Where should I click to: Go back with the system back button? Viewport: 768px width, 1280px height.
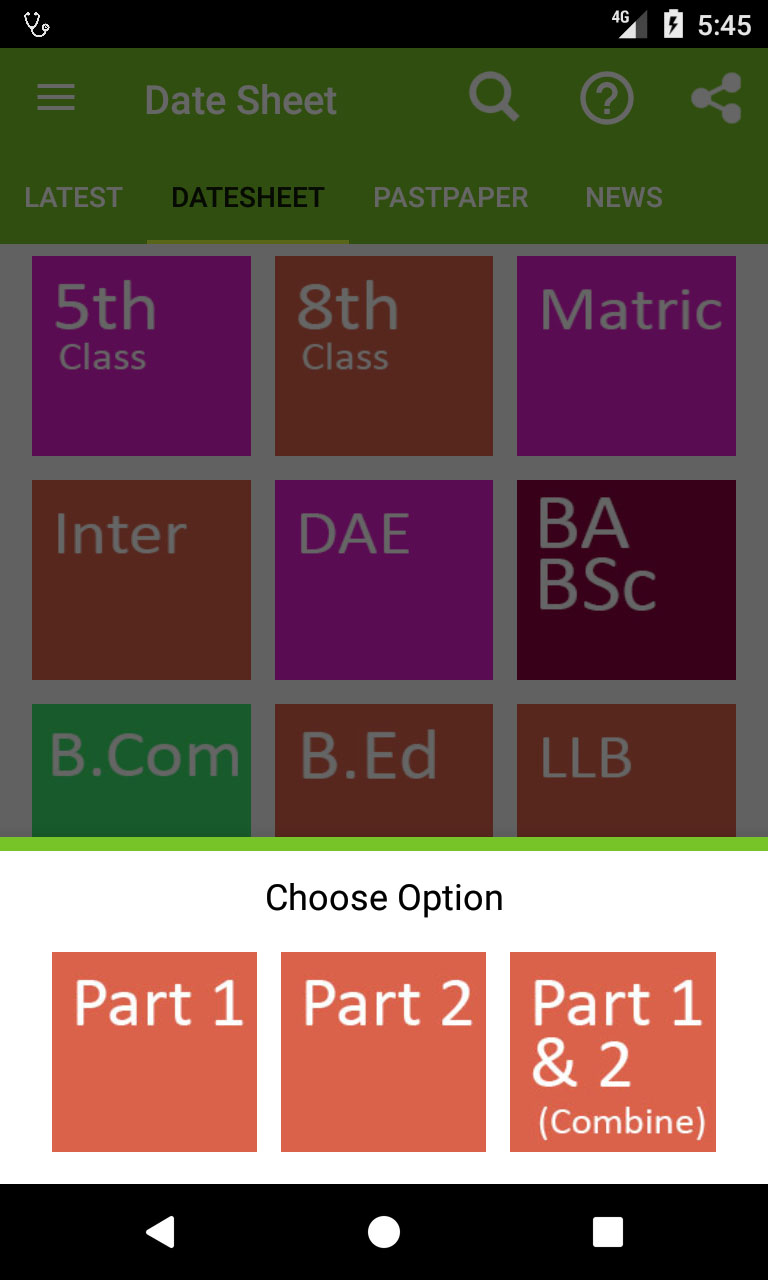click(x=160, y=1232)
